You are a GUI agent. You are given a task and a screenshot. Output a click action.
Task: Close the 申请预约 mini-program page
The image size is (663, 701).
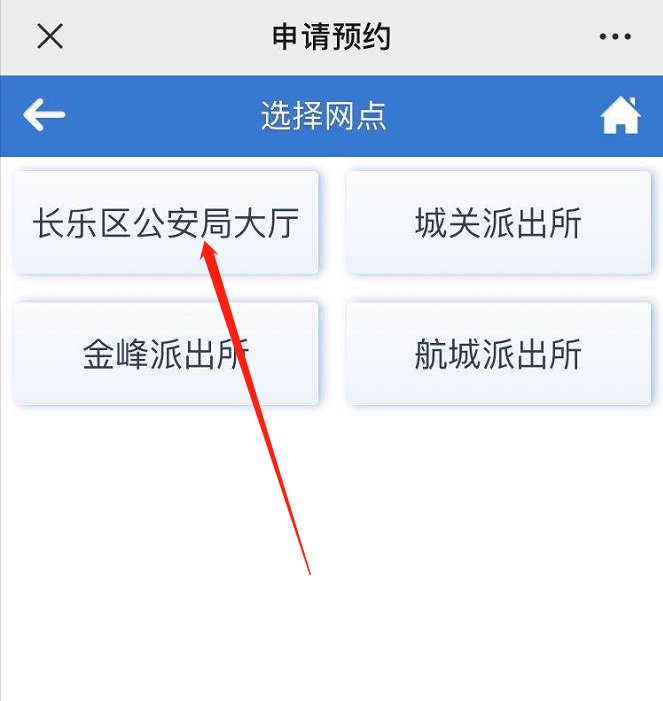click(x=50, y=37)
